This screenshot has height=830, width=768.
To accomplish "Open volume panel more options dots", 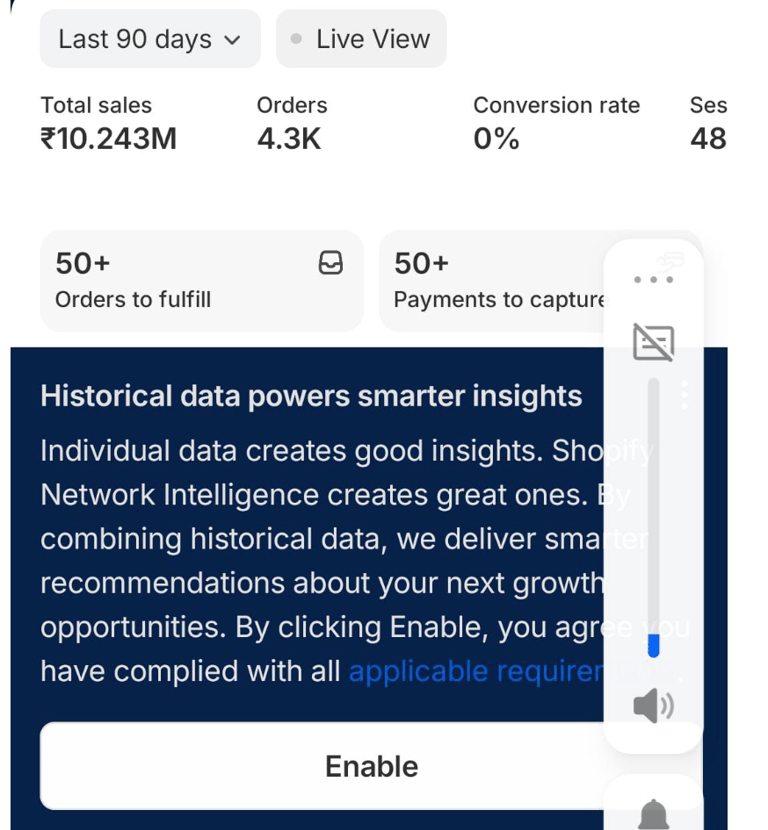I will 654,280.
